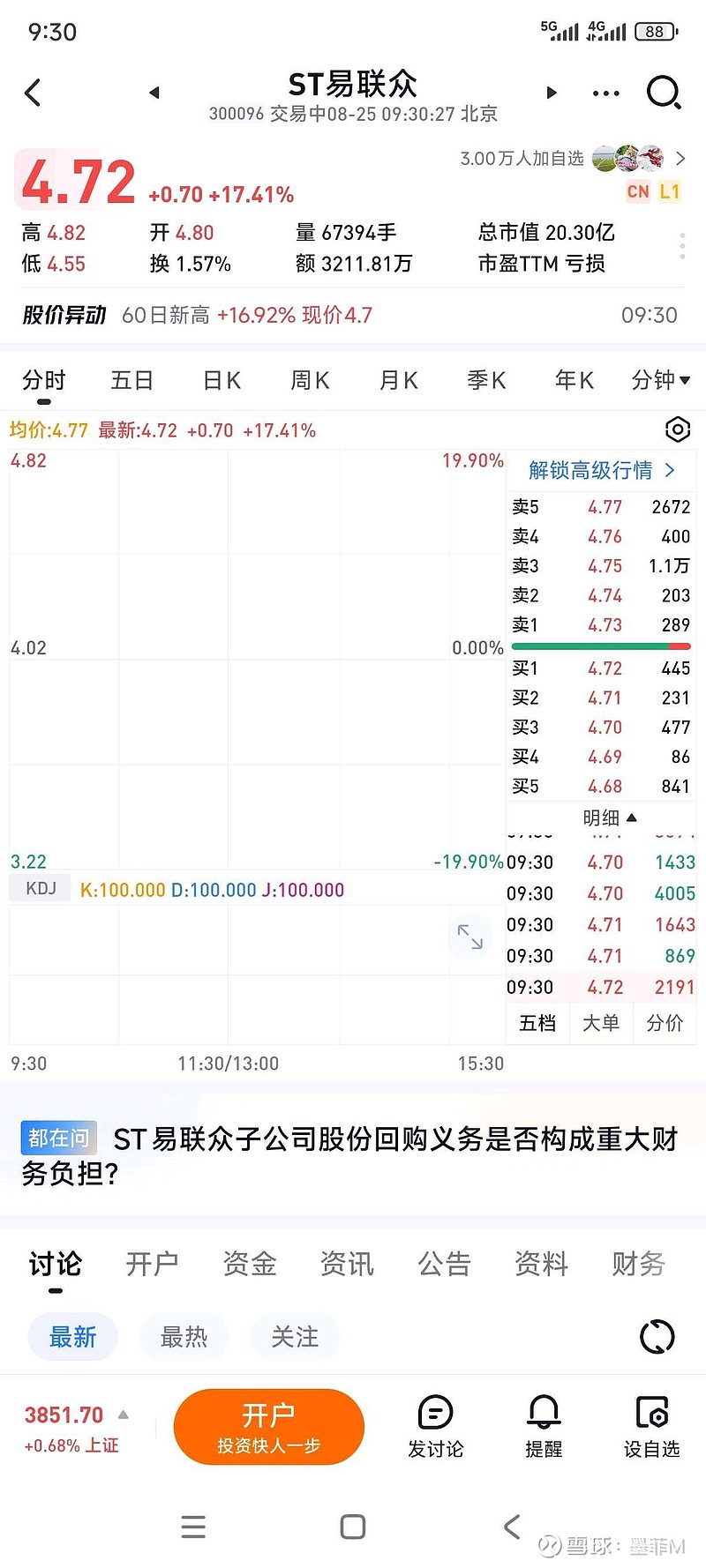The width and height of the screenshot is (706, 1568).
Task: Open chart settings hexagon icon
Action: (x=677, y=429)
